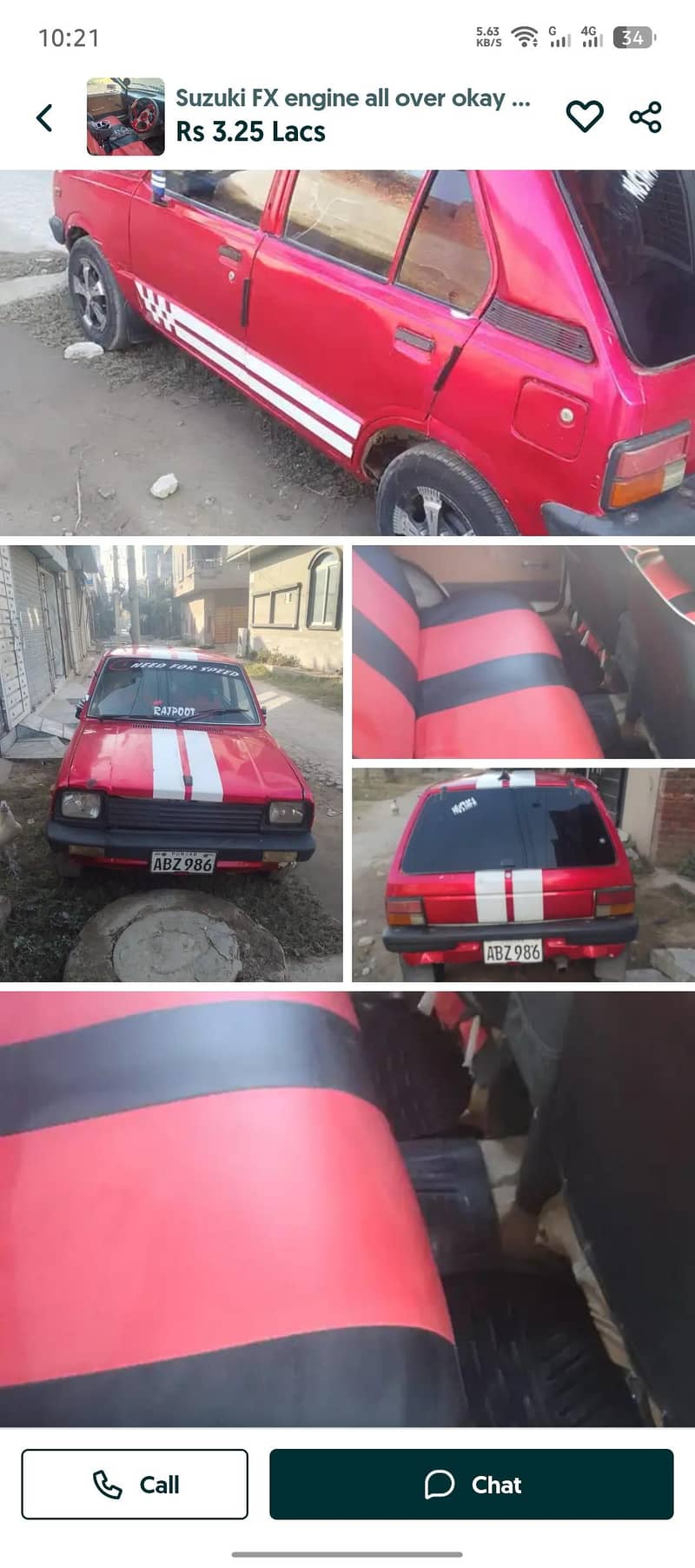Favorite this Suzuki FX ad

point(584,116)
